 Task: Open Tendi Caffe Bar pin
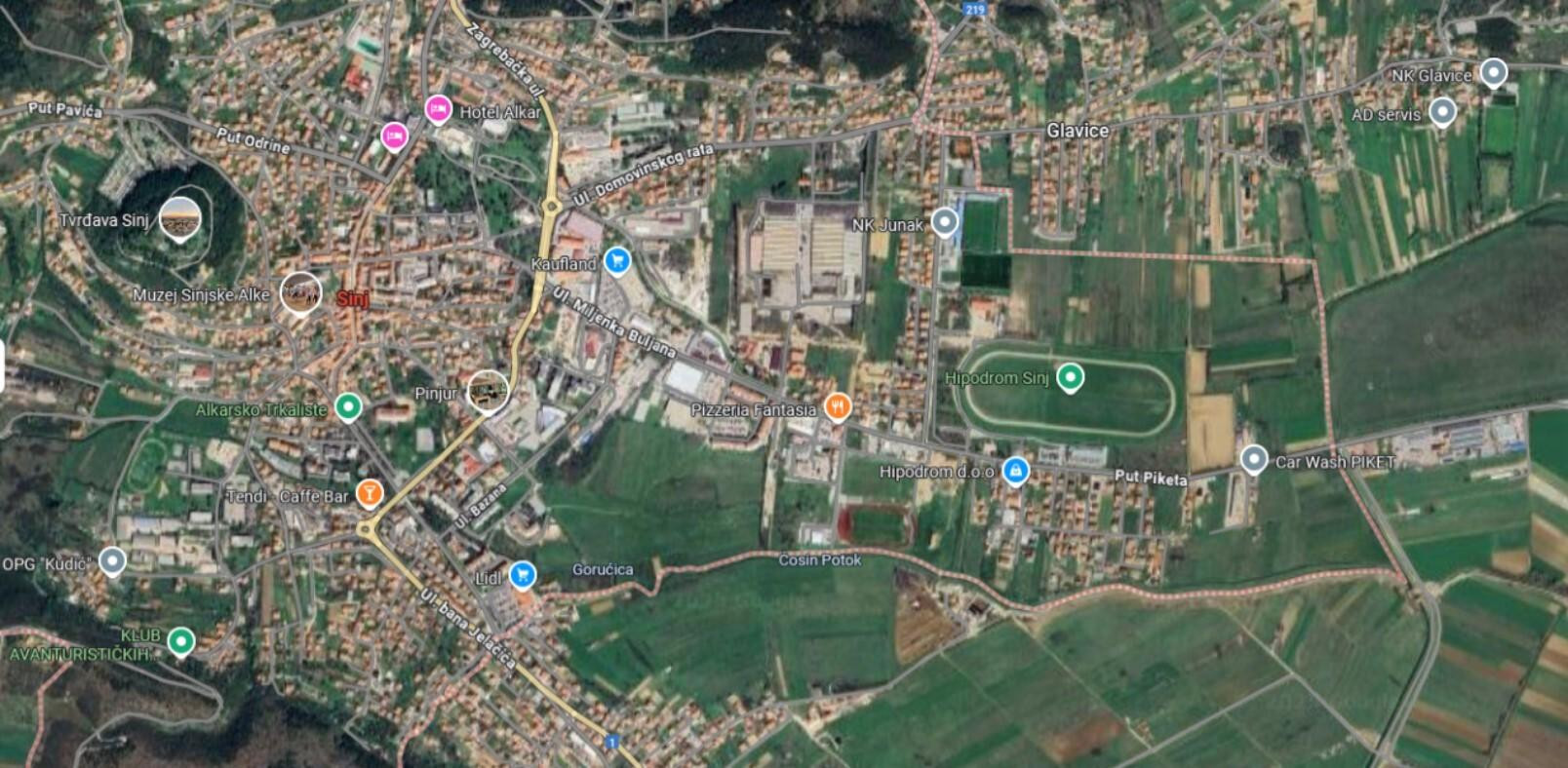(x=370, y=493)
